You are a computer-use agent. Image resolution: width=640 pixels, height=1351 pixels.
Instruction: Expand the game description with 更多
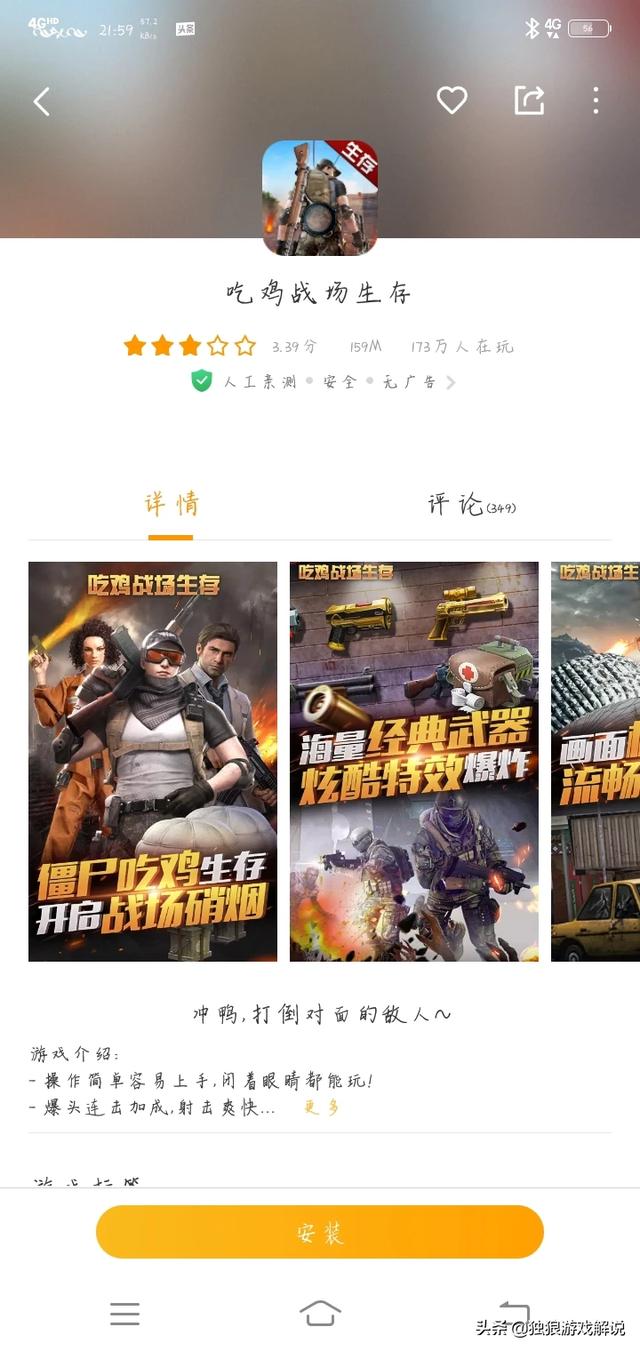coord(321,1108)
